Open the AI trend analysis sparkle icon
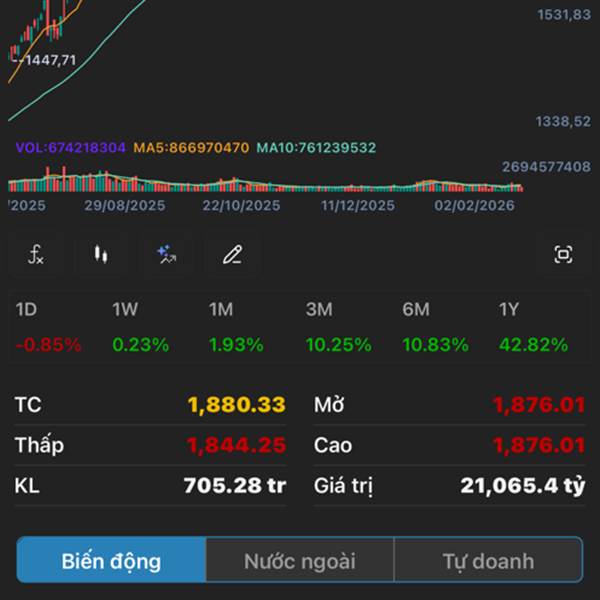The height and width of the screenshot is (600, 600). [x=167, y=254]
